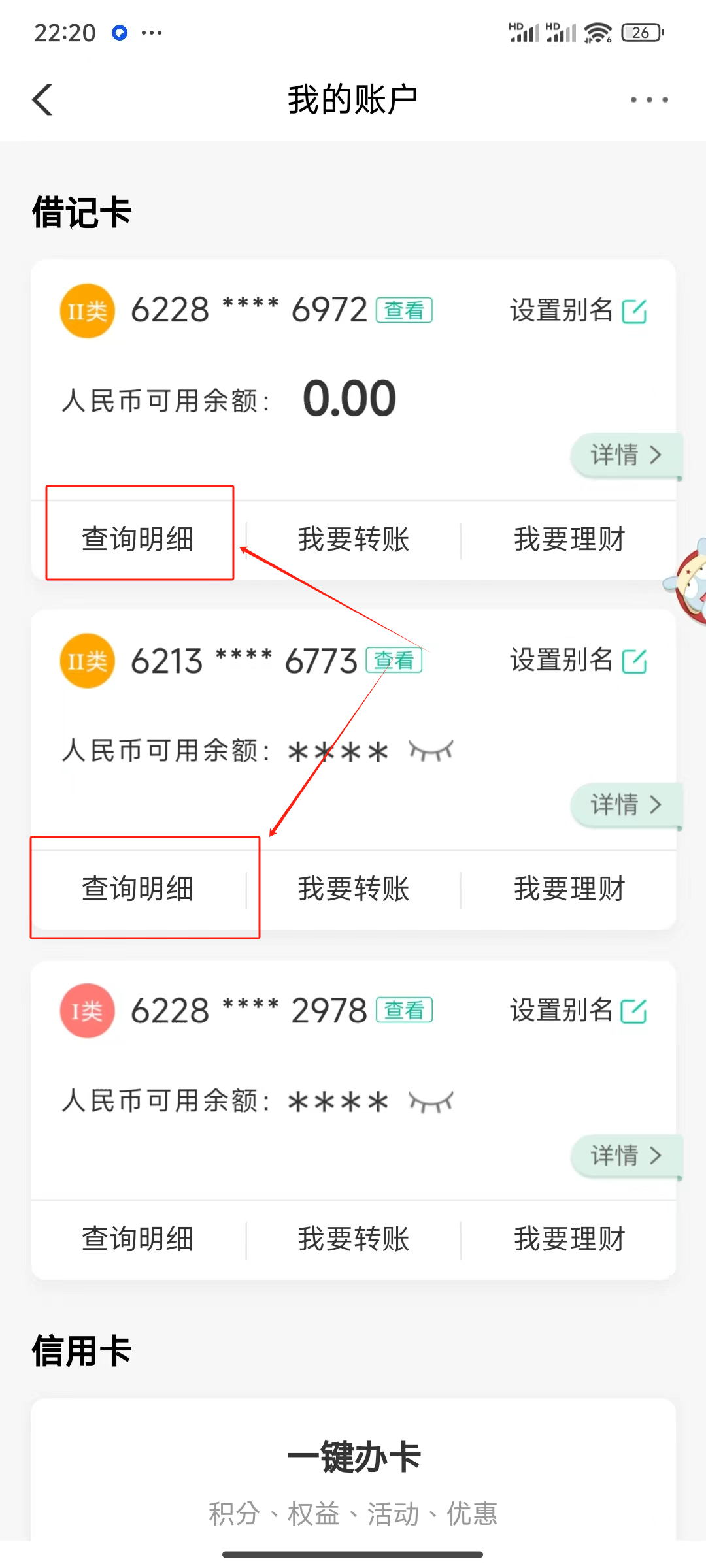Image resolution: width=706 pixels, height=1568 pixels.
Task: Reveal hidden balance of card 6773
Action: pyautogui.click(x=431, y=751)
